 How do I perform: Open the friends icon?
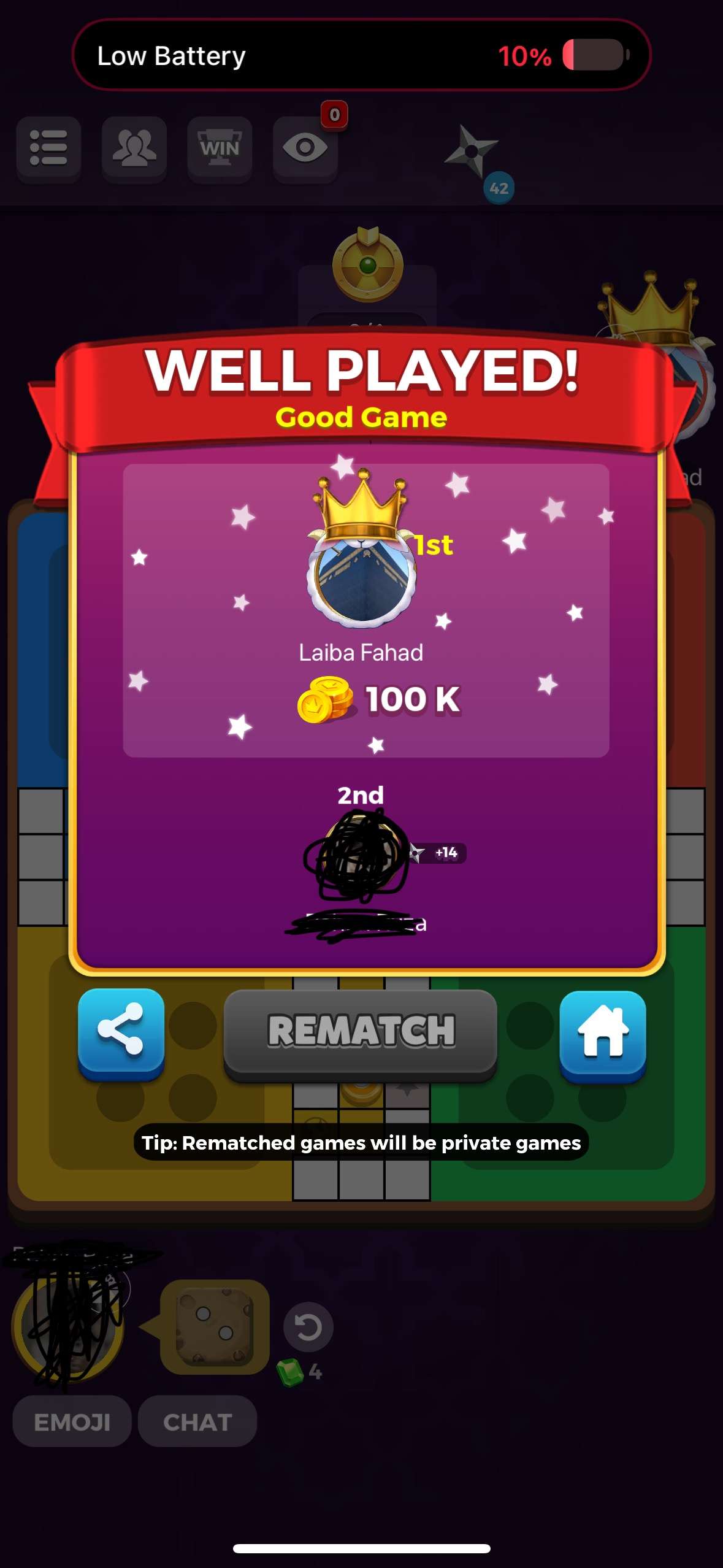(x=134, y=148)
